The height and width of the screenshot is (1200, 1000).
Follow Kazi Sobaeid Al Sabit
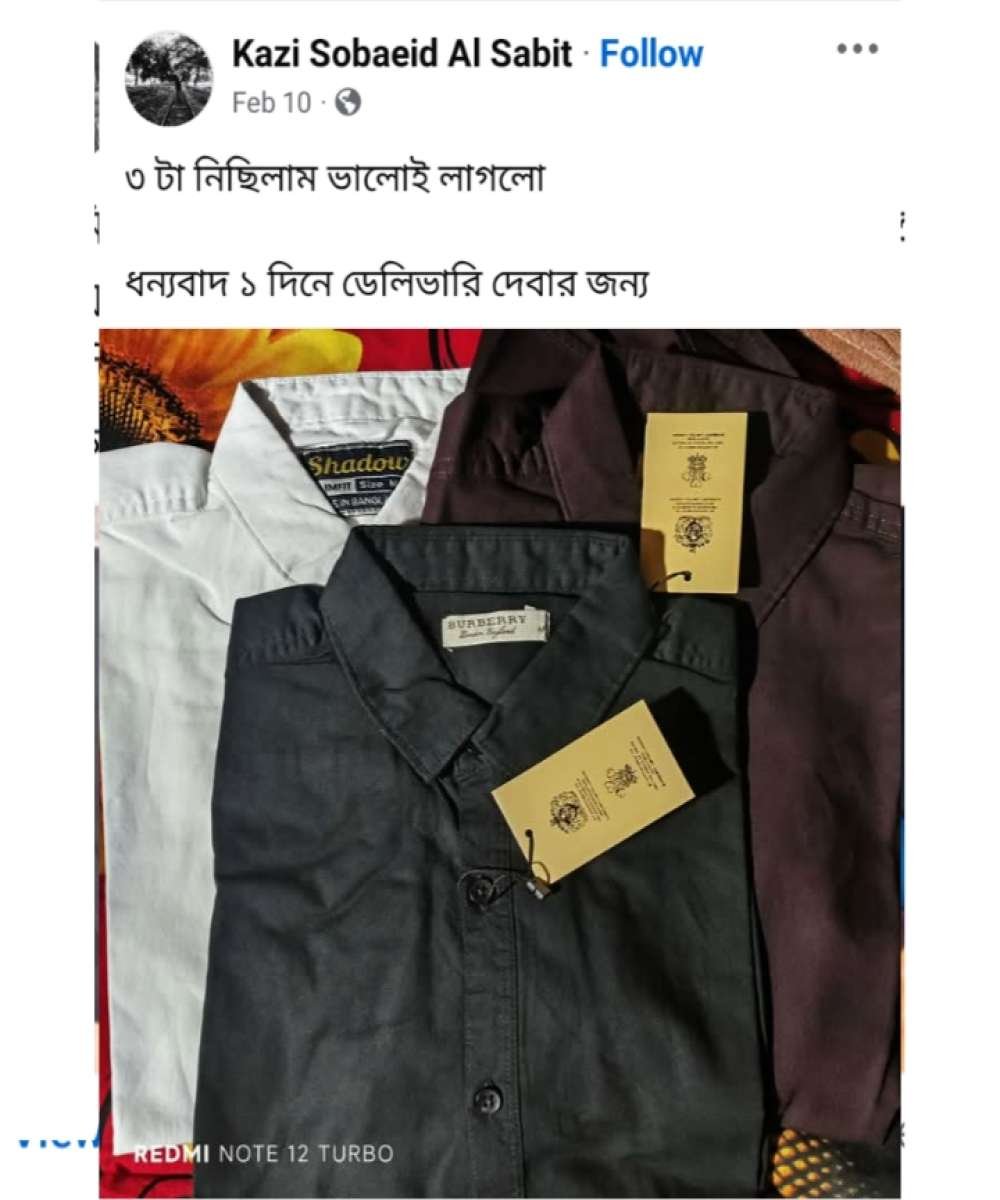click(x=651, y=54)
